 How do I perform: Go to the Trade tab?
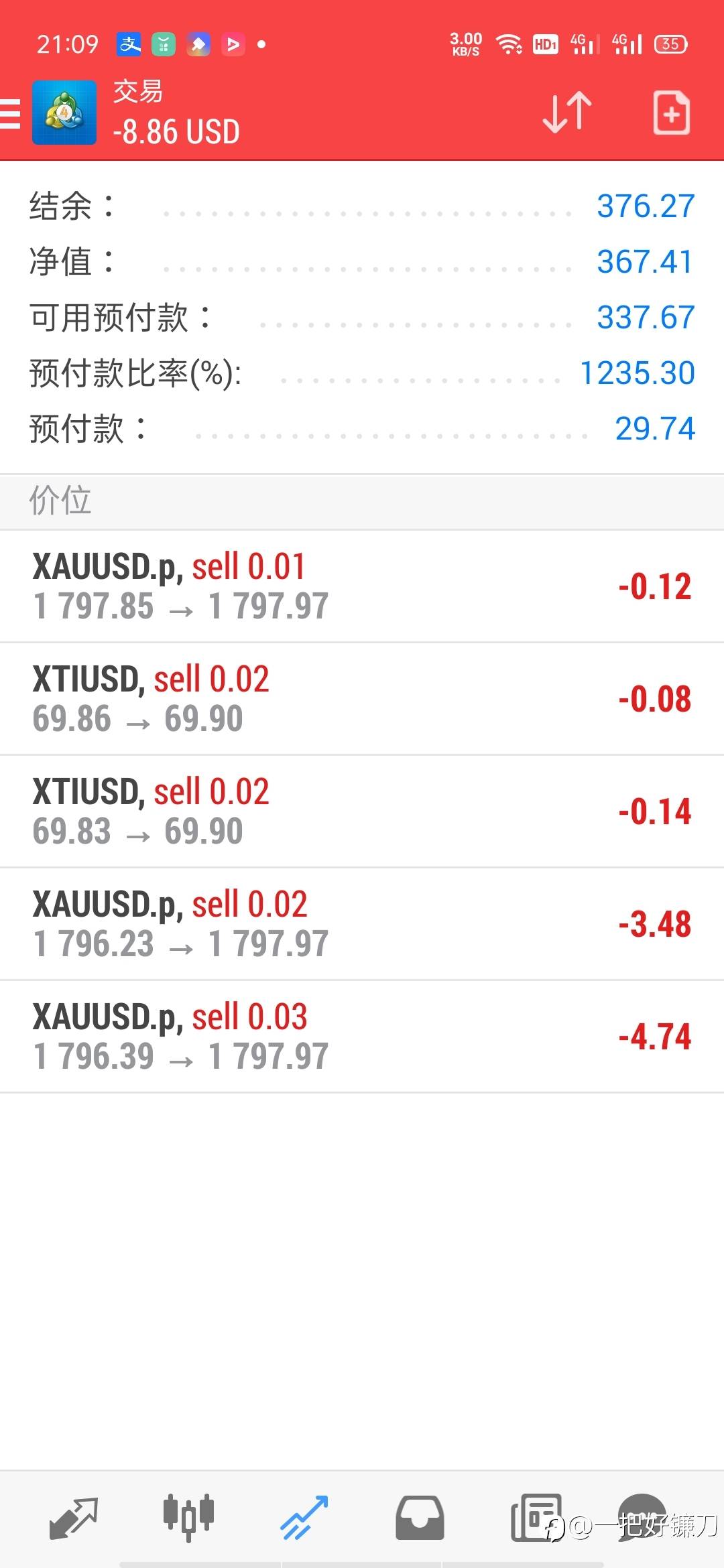(304, 1517)
